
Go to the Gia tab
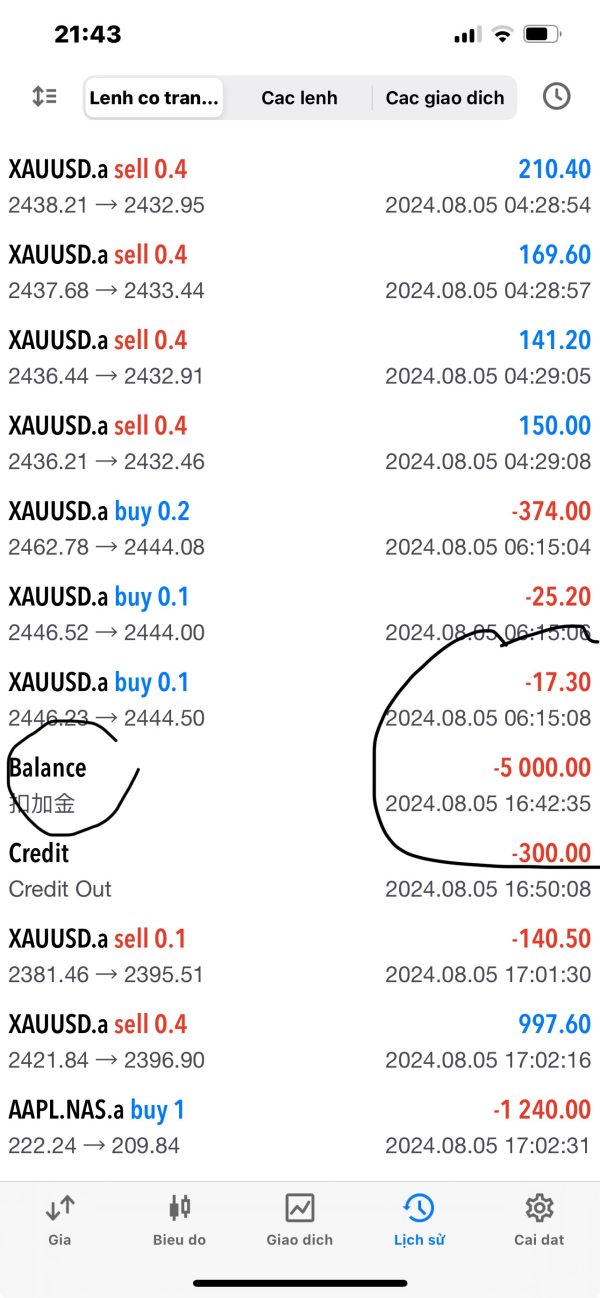[60, 1220]
